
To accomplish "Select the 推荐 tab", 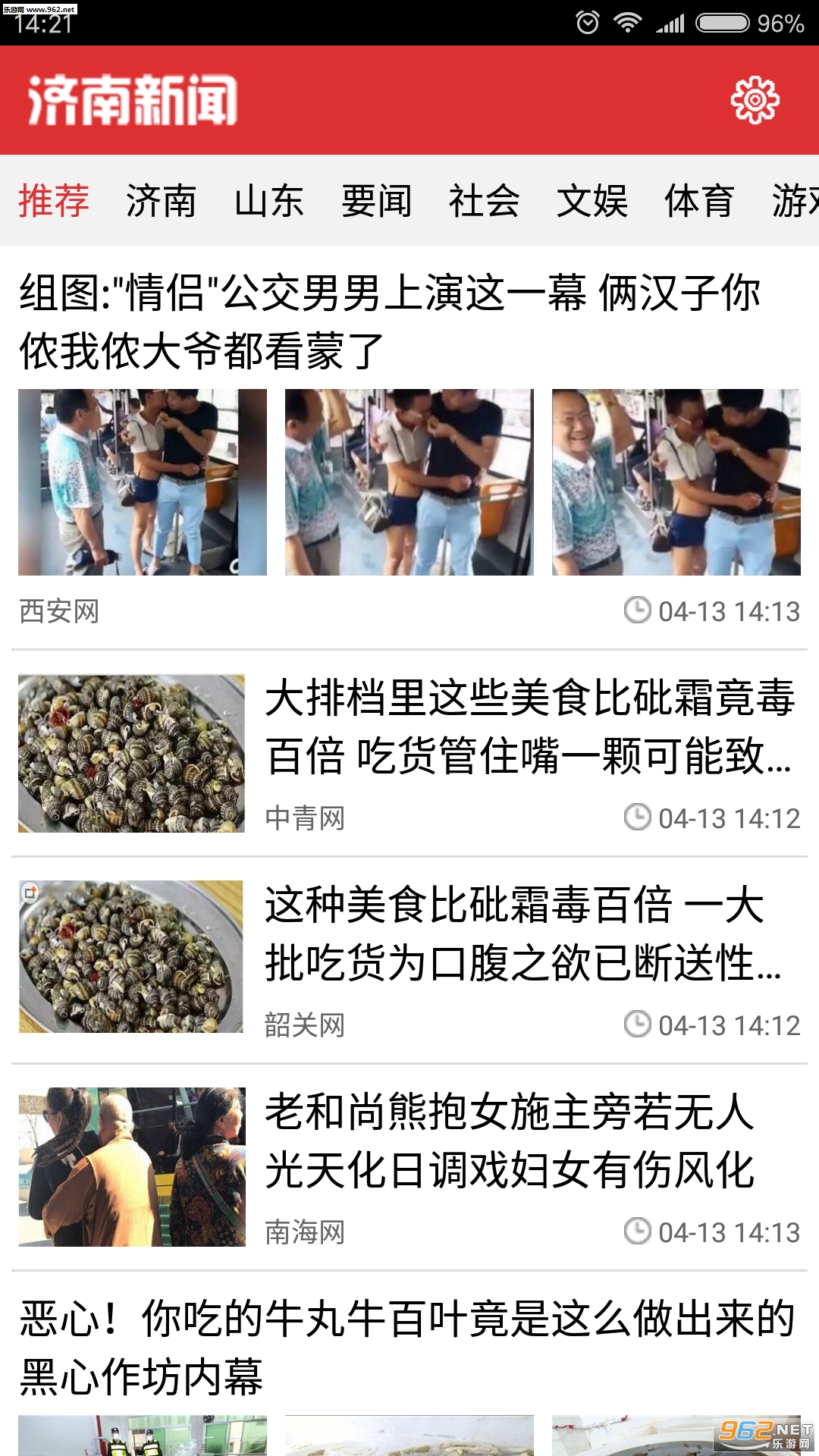I will (54, 201).
